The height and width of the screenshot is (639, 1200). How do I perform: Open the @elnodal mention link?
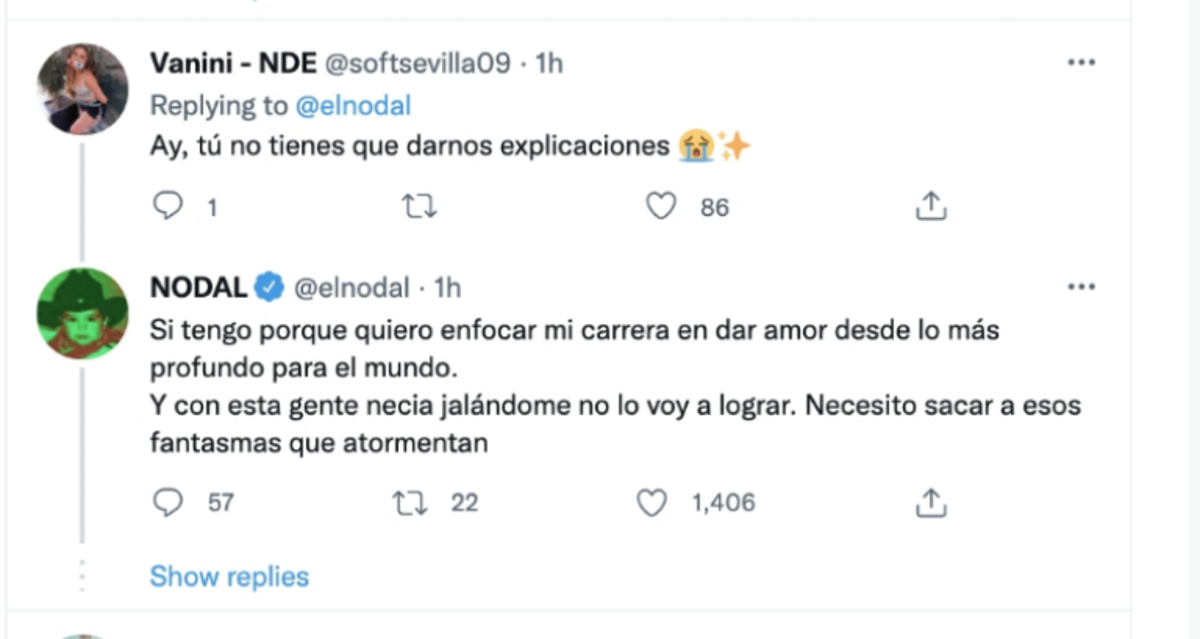click(x=351, y=106)
